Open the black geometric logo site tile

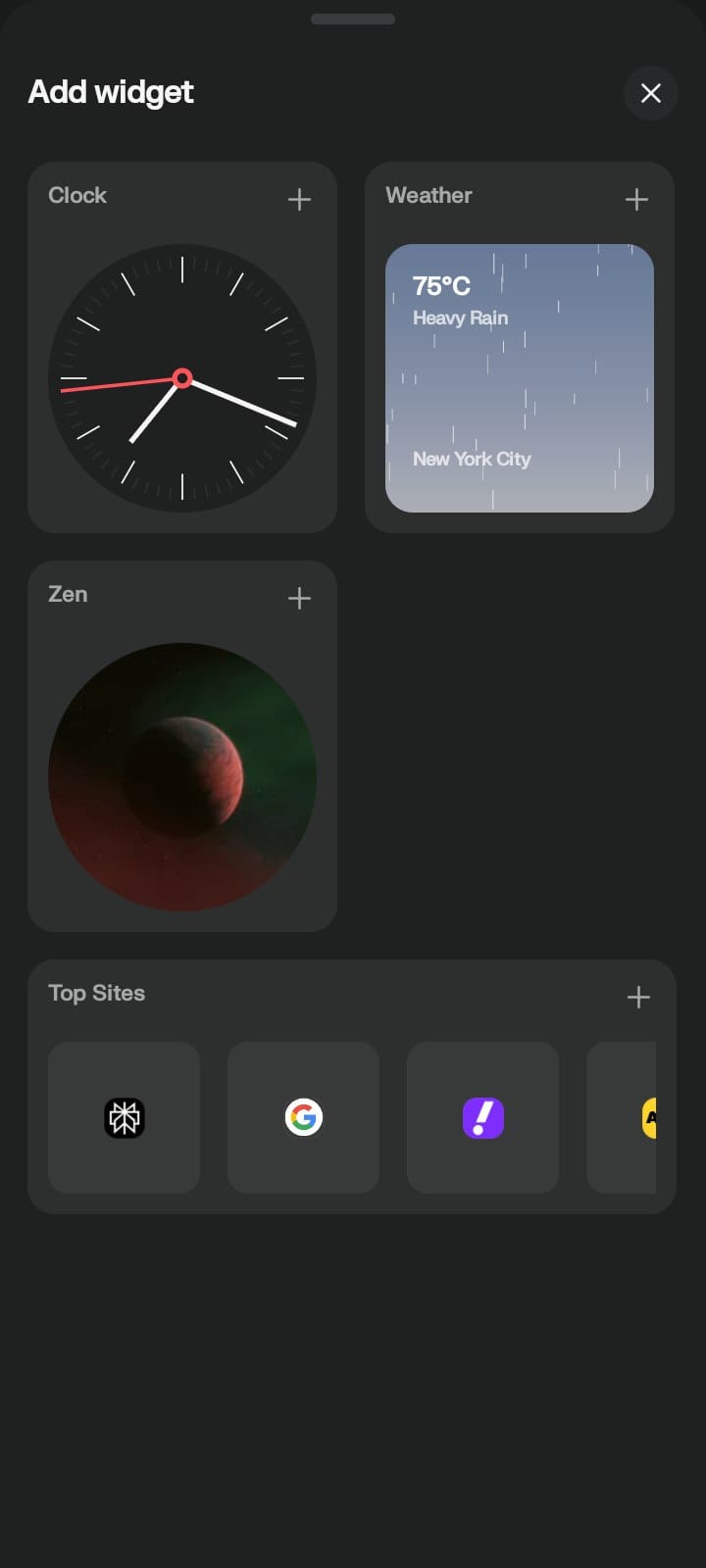point(125,1117)
